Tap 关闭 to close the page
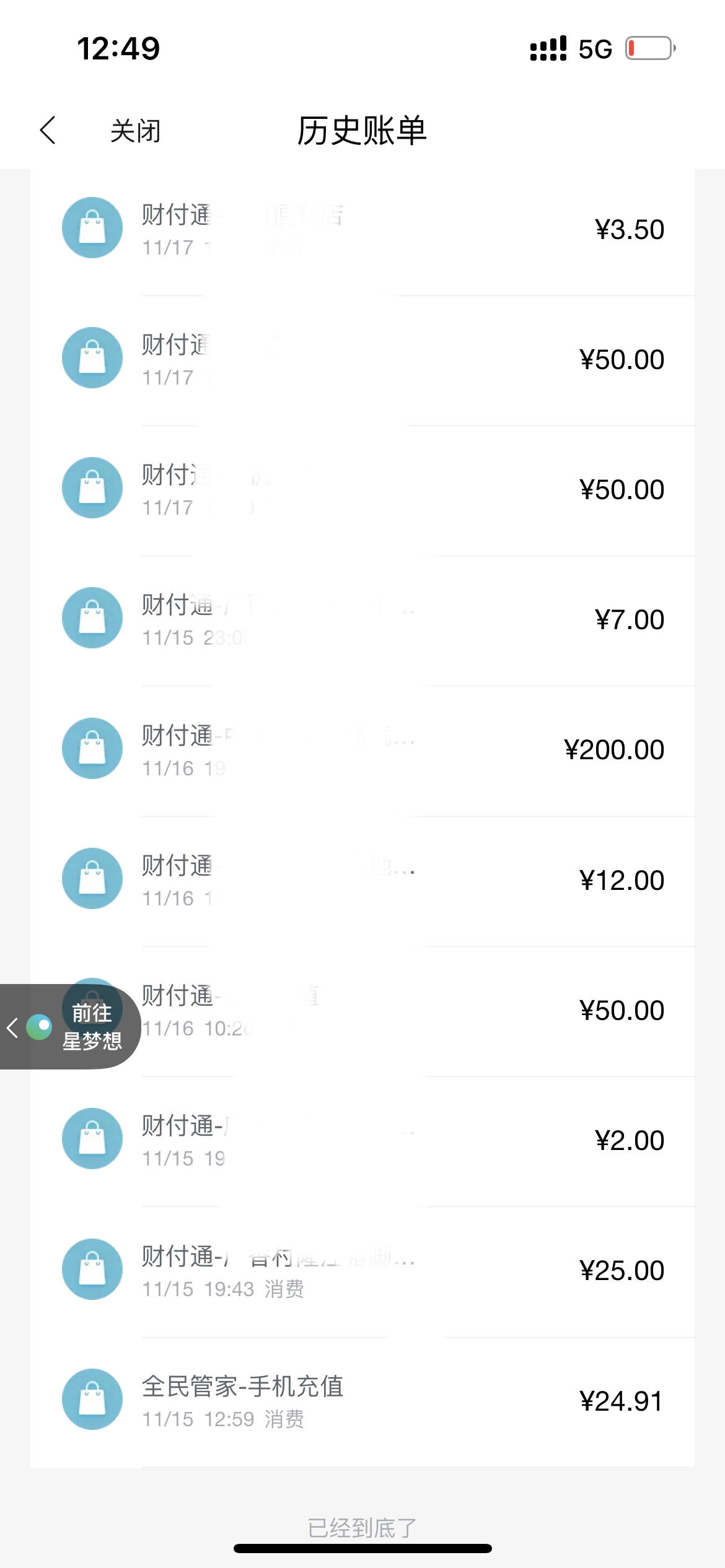Screen dimensions: 725x1568 pyautogui.click(x=135, y=131)
